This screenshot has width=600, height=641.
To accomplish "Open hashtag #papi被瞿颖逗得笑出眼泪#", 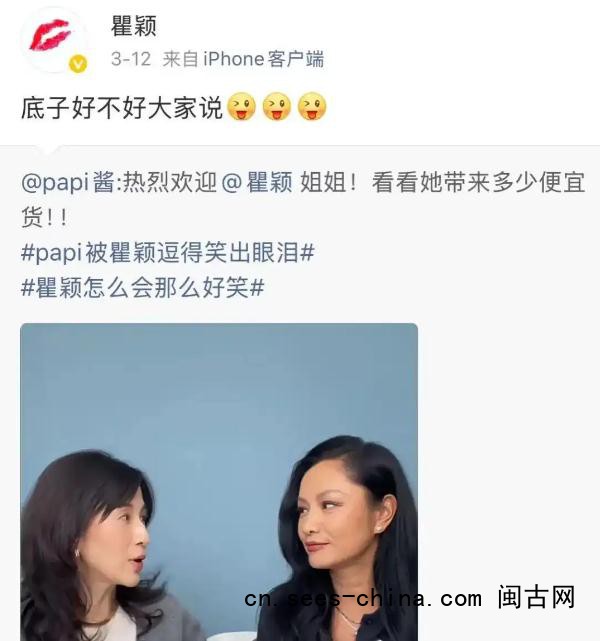I will pos(168,252).
